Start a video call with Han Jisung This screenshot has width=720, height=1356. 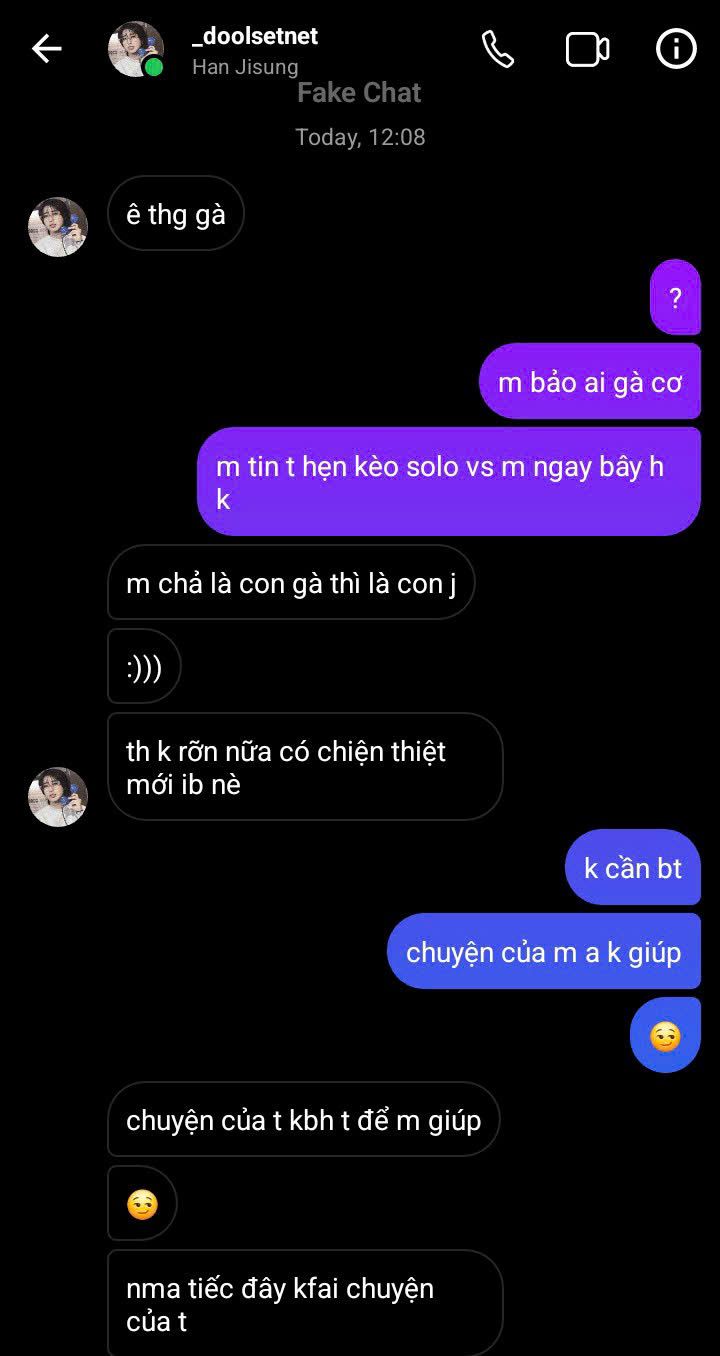click(x=588, y=49)
